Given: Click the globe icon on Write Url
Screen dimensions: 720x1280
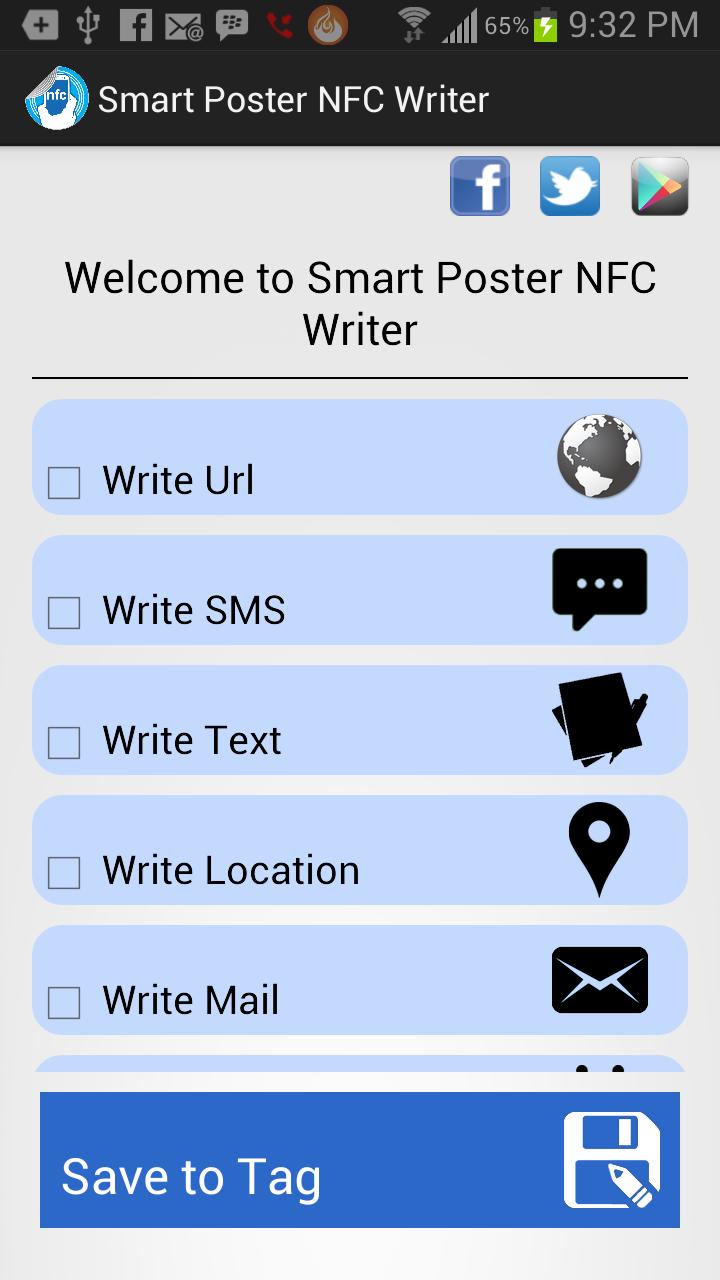Looking at the screenshot, I should click(x=598, y=456).
